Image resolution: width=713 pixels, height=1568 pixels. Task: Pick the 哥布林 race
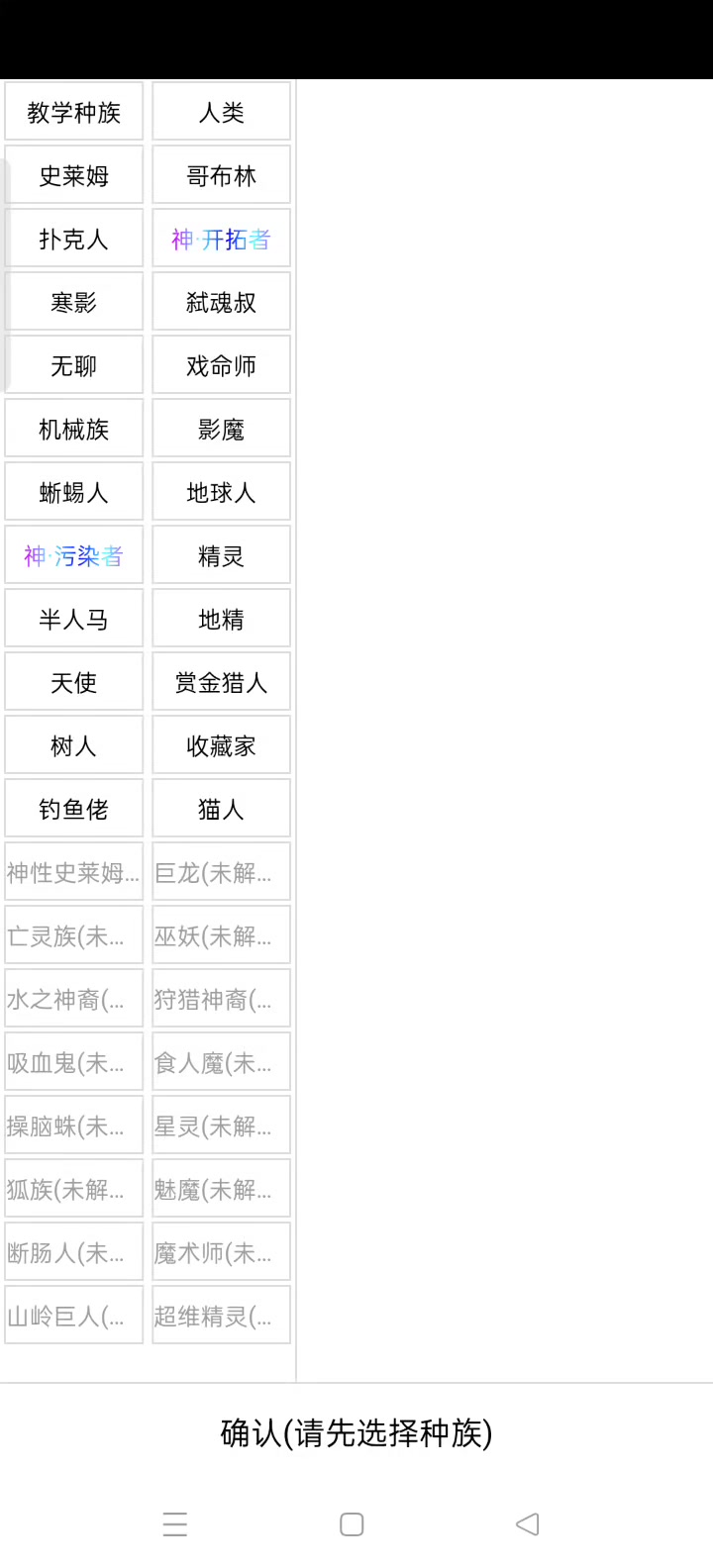(221, 175)
